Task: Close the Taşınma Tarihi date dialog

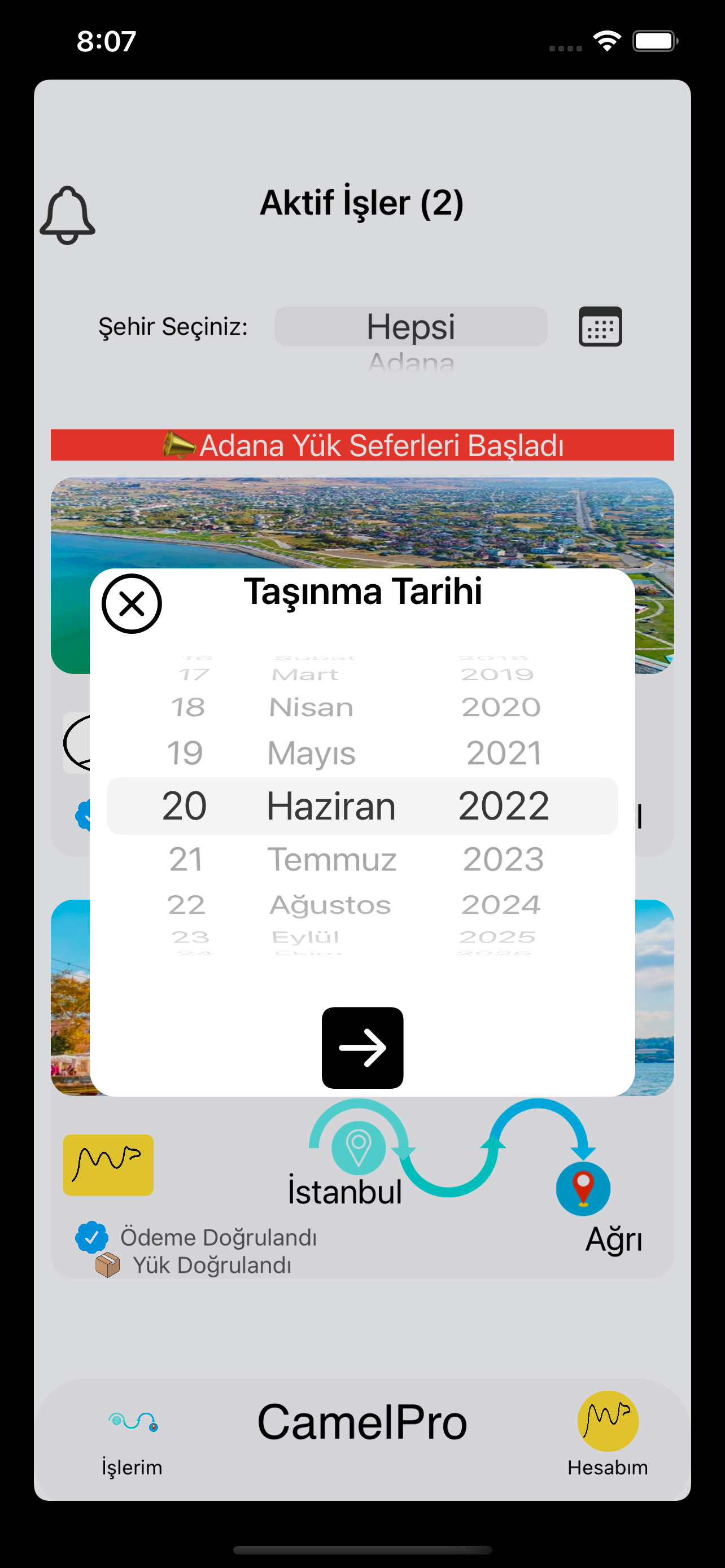Action: point(132,603)
